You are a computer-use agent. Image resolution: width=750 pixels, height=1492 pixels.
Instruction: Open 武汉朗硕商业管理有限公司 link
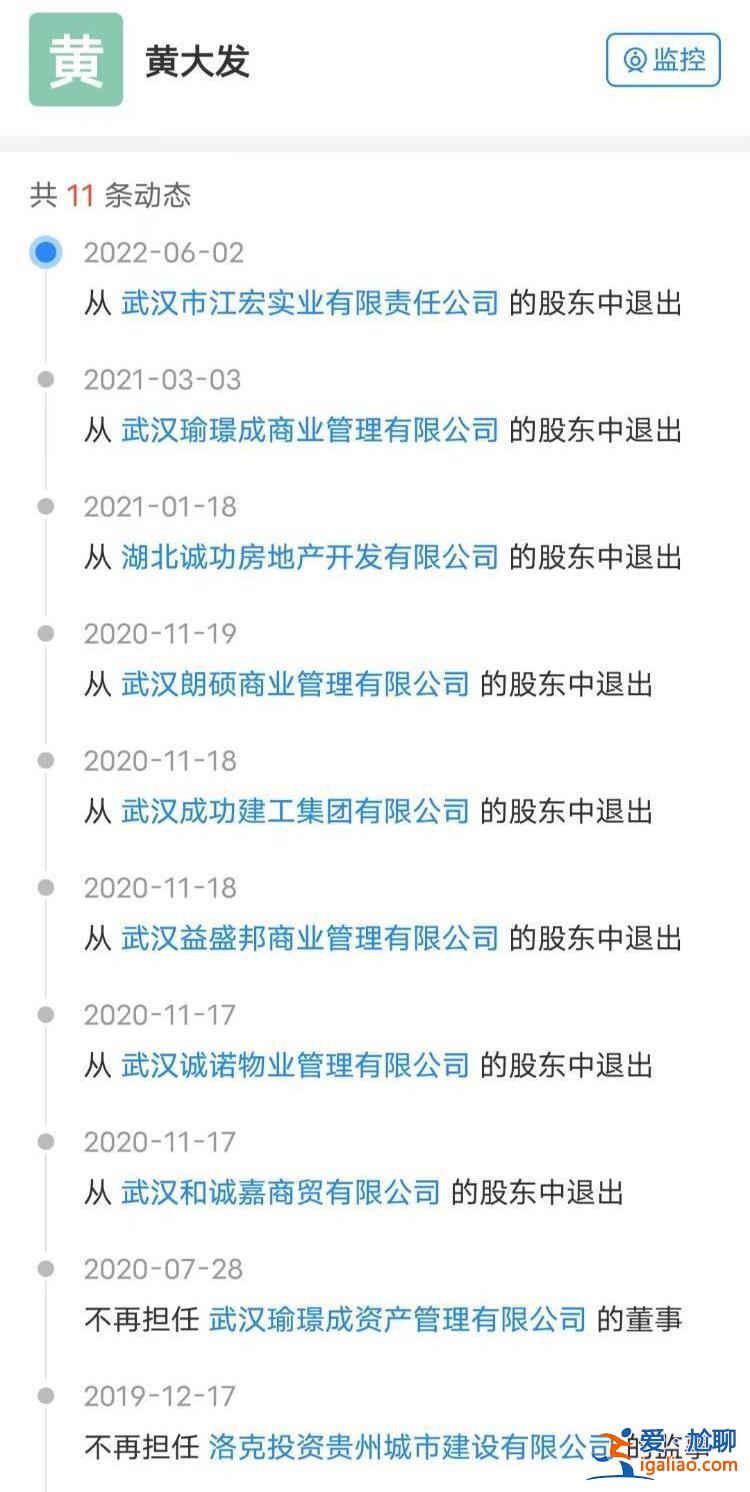(x=295, y=684)
